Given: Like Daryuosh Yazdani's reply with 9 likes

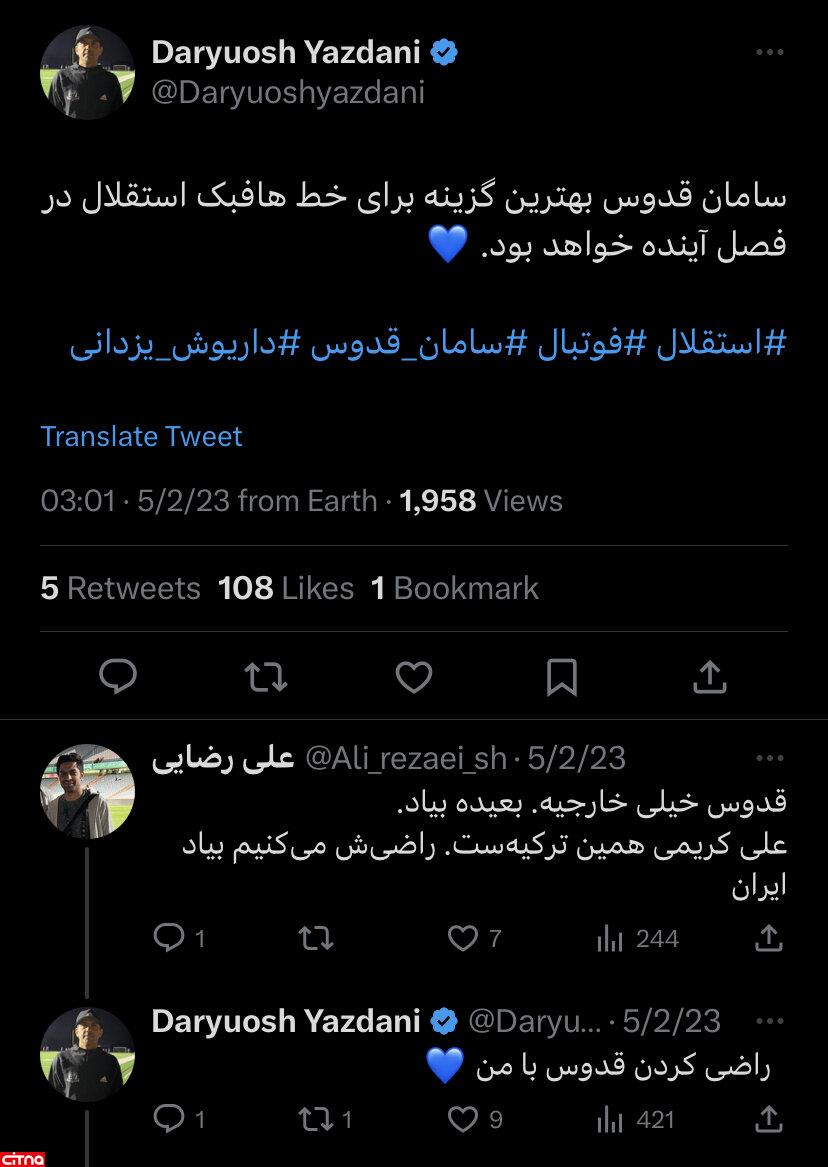Looking at the screenshot, I should pyautogui.click(x=463, y=1118).
